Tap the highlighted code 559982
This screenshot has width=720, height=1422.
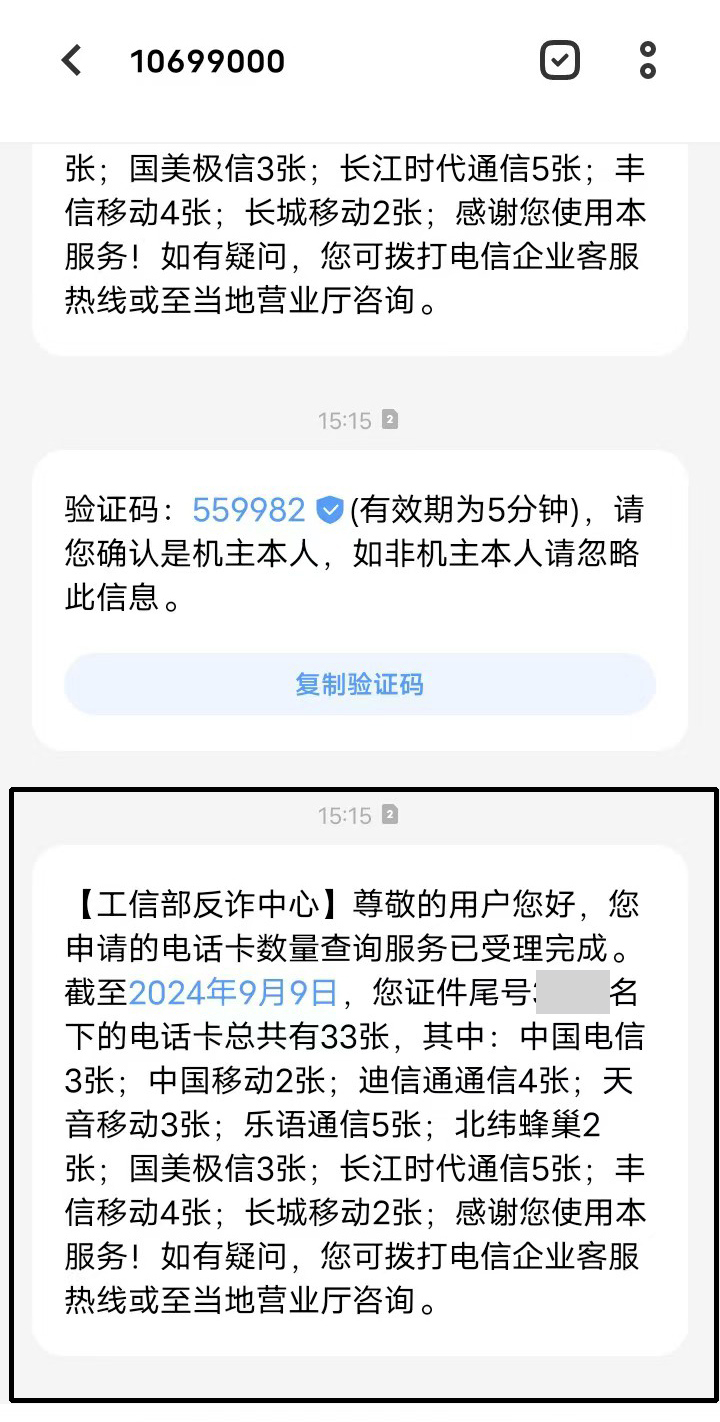coord(249,510)
